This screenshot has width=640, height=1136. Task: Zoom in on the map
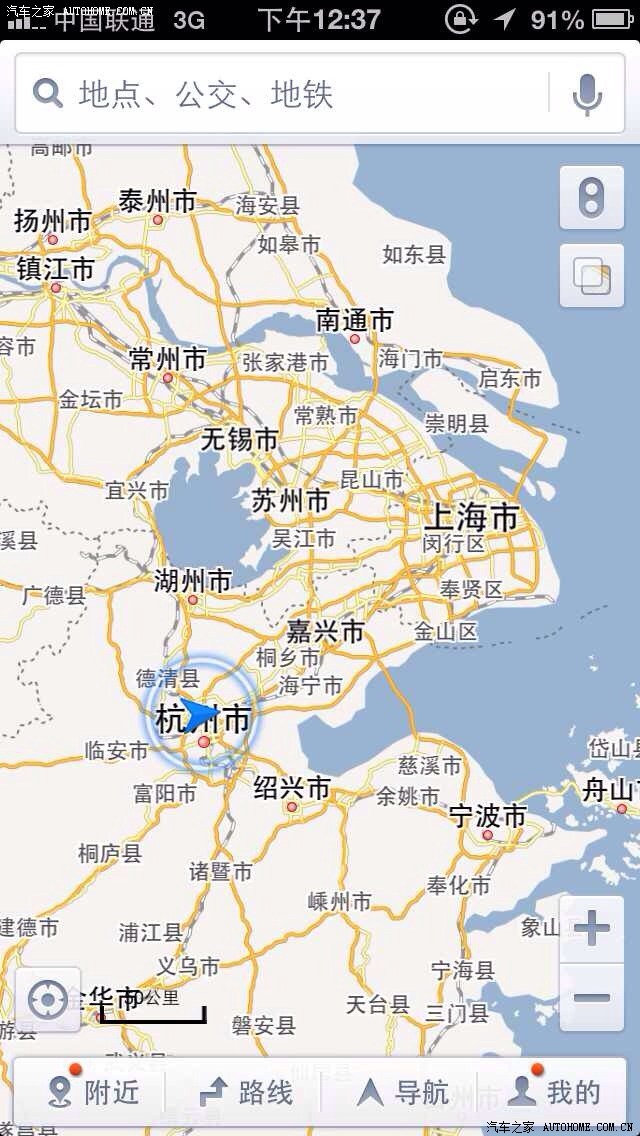point(592,930)
